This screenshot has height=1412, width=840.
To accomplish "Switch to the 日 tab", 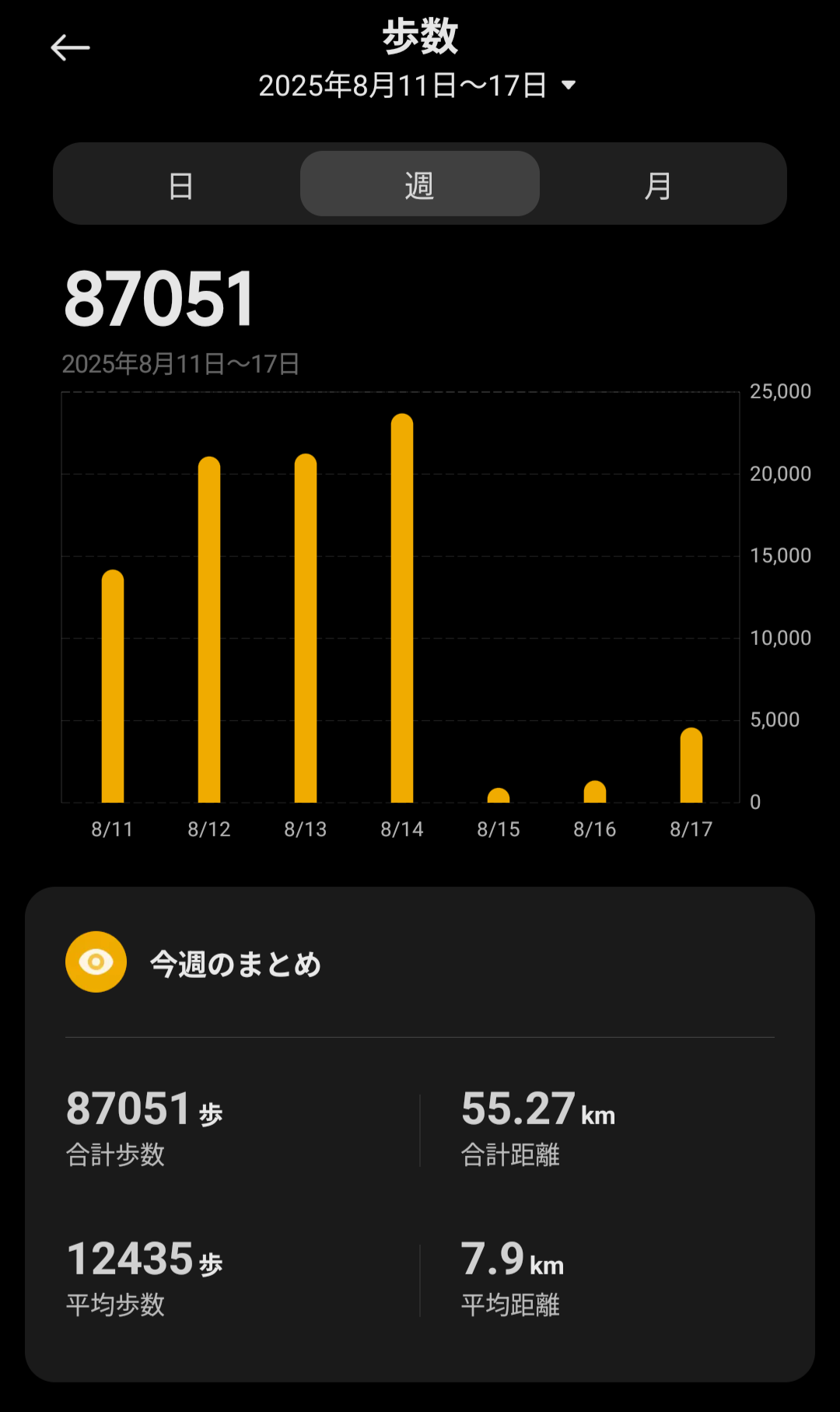I will [x=180, y=185].
